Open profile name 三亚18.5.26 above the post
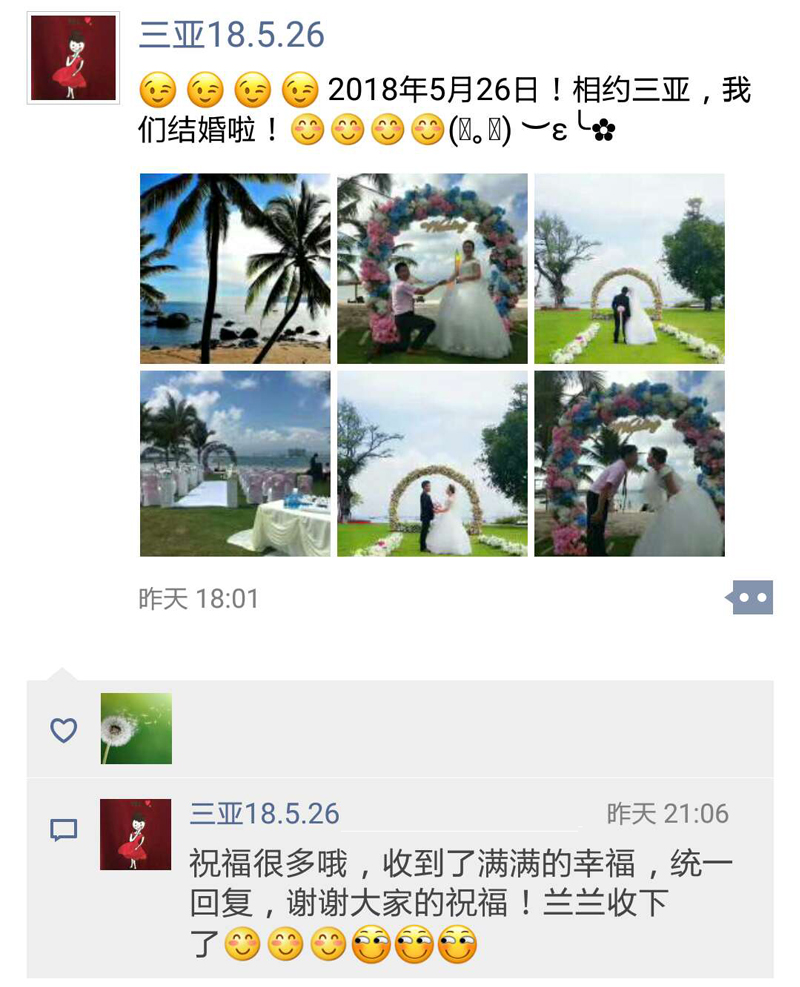800x987 pixels. click(x=231, y=35)
